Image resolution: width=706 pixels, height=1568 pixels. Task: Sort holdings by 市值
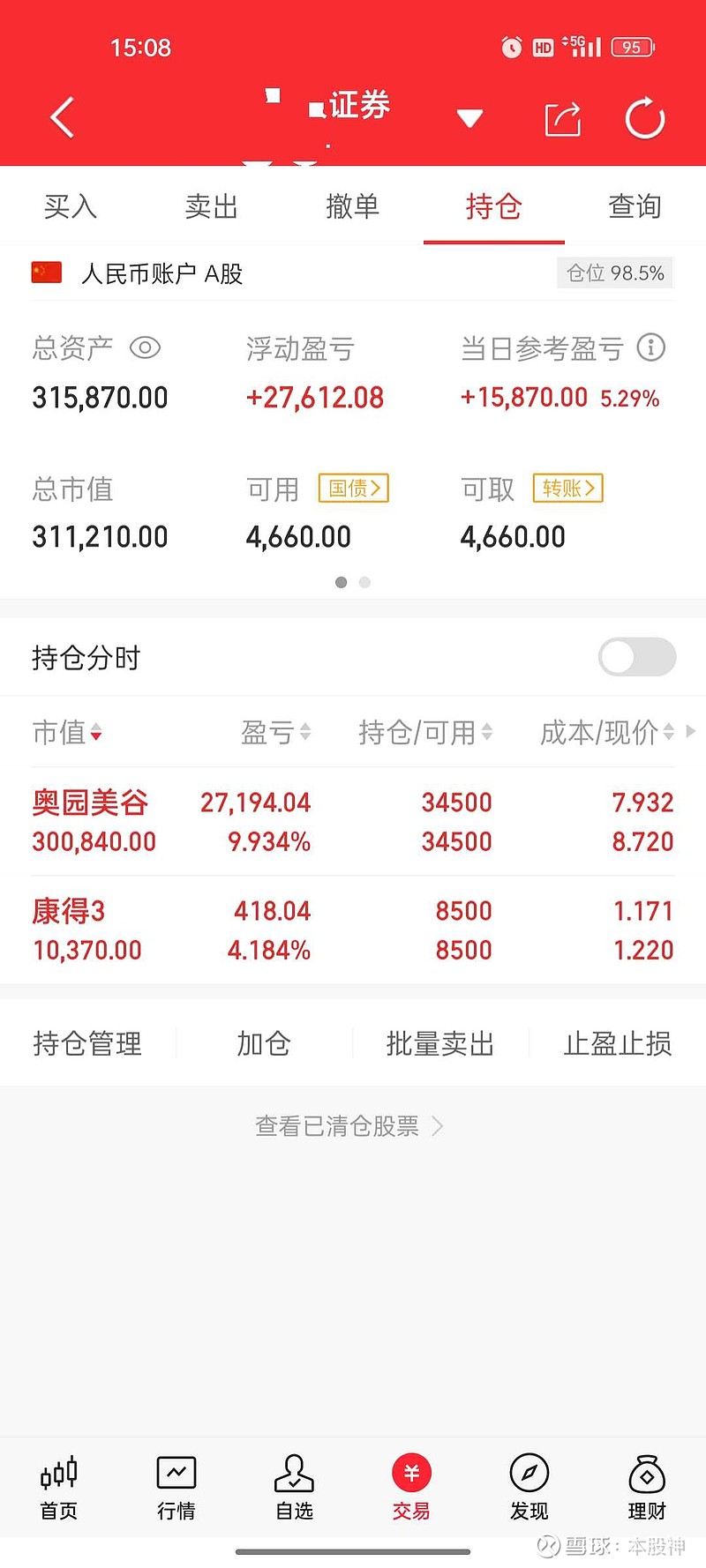(x=67, y=732)
